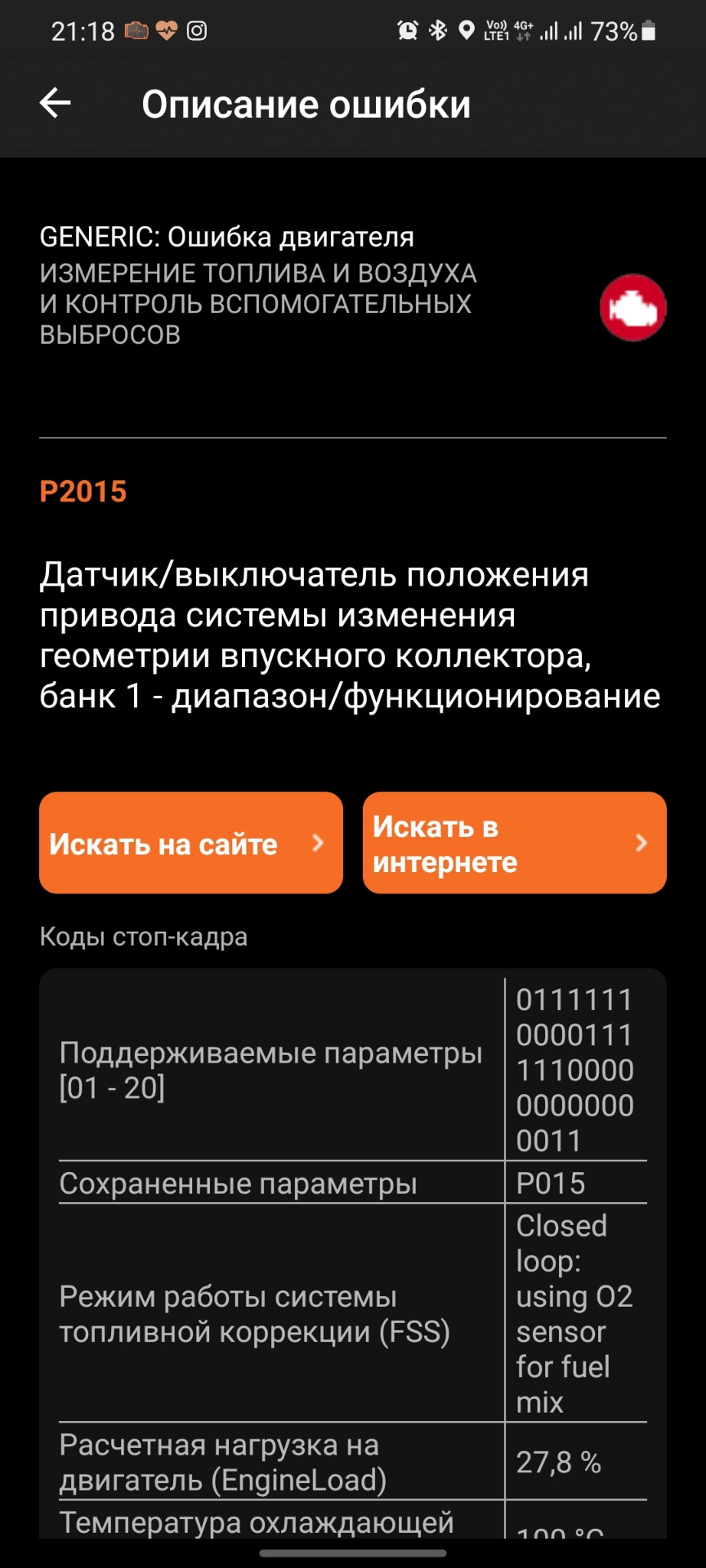This screenshot has height=1568, width=706.
Task: Go back from the error description
Action: pyautogui.click(x=56, y=103)
